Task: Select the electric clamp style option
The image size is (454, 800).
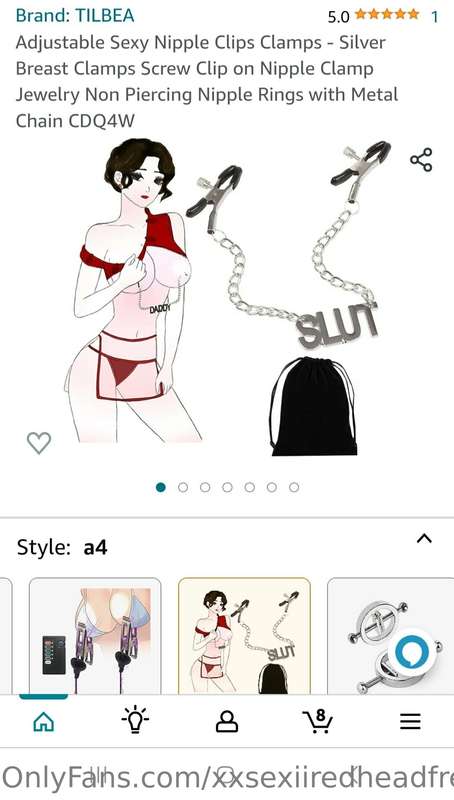Action: [x=95, y=636]
